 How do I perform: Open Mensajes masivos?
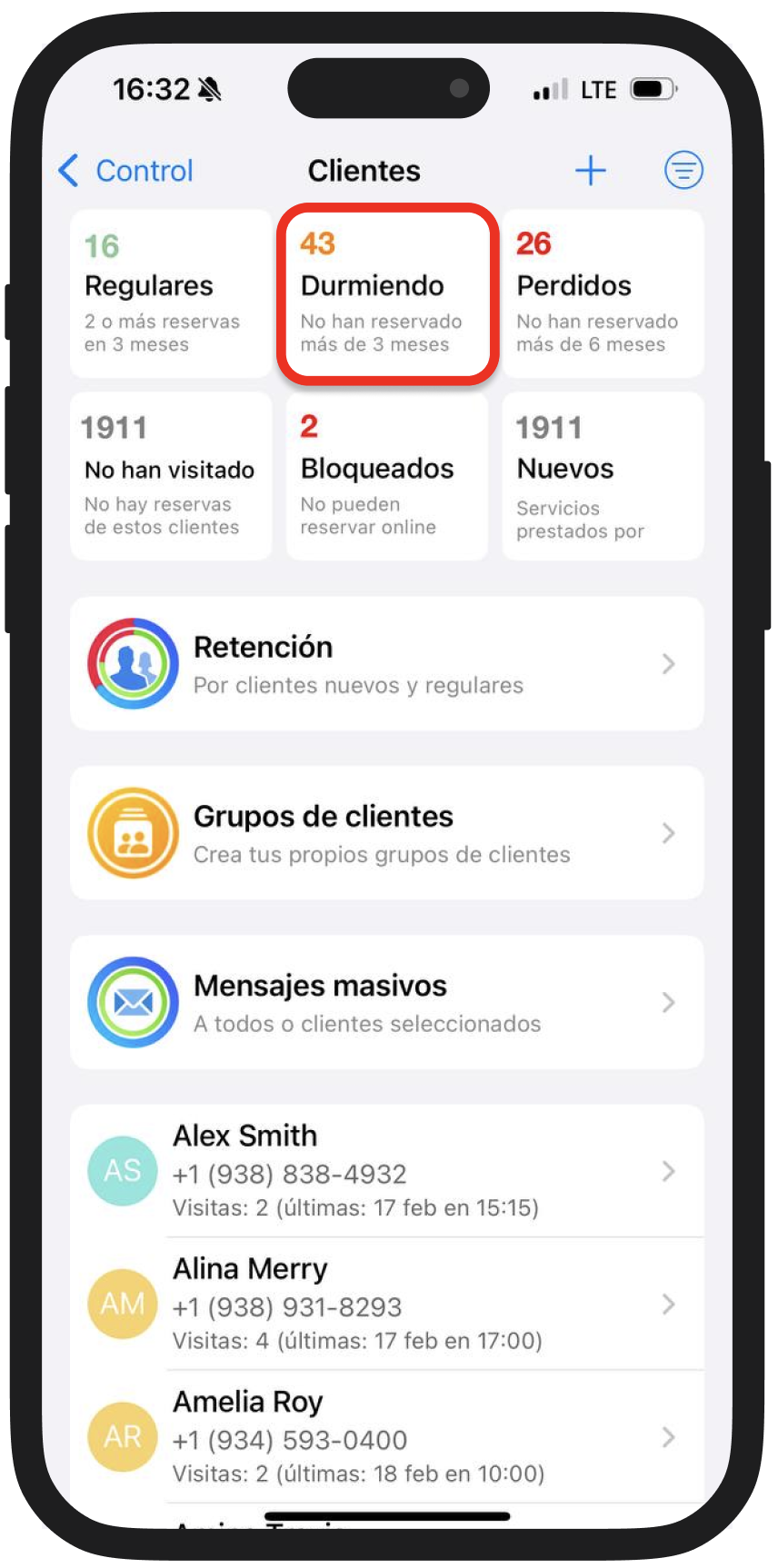click(387, 1002)
